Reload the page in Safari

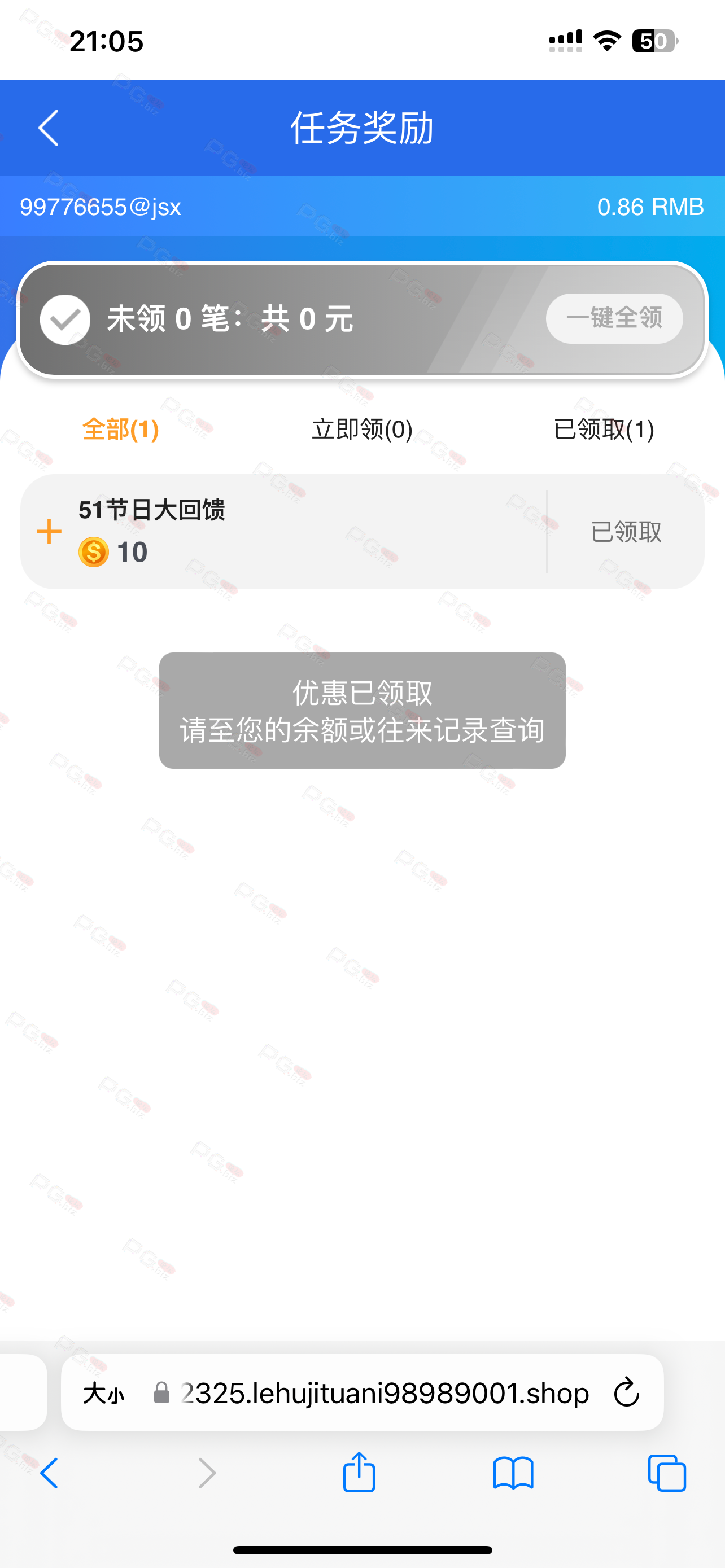(x=626, y=1392)
